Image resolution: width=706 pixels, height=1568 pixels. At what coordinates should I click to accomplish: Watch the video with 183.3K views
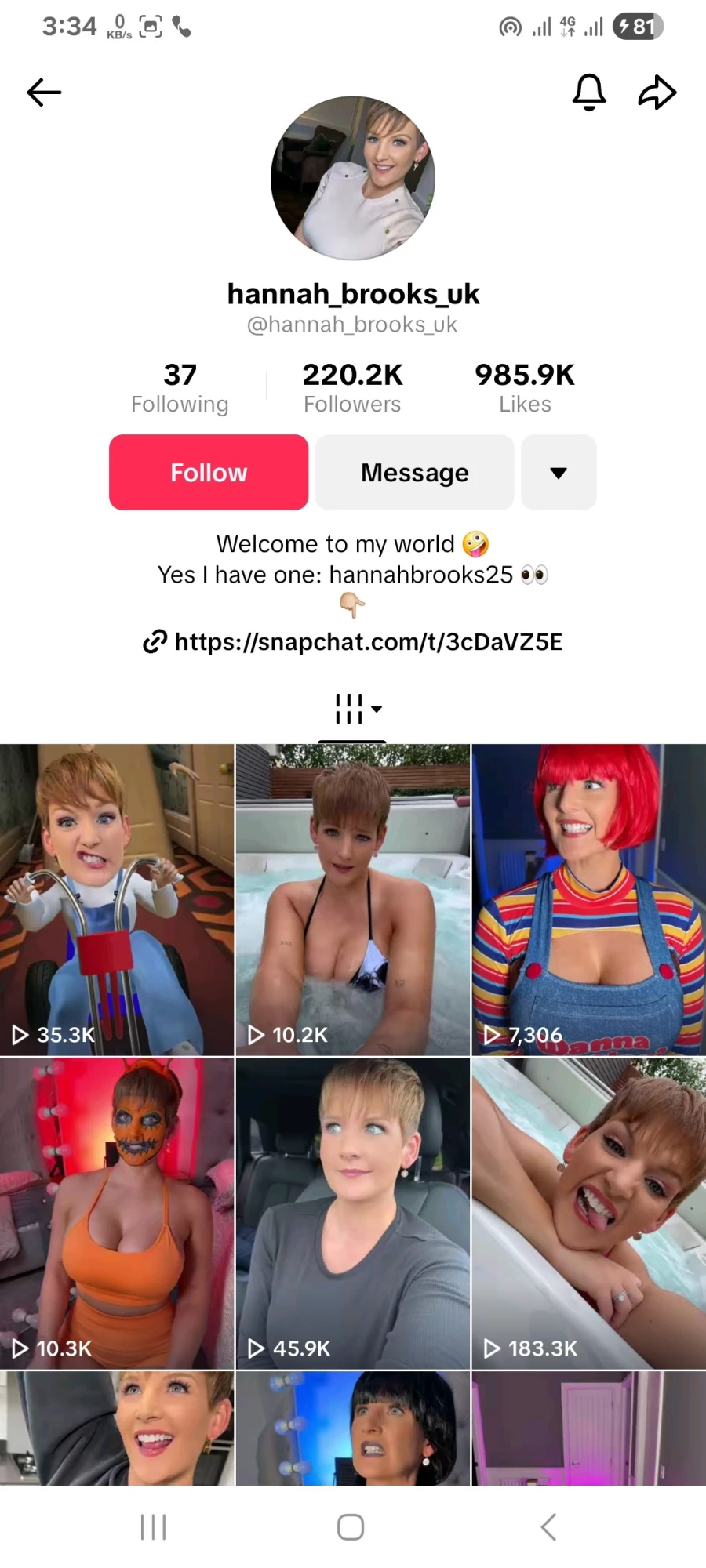coord(588,1213)
